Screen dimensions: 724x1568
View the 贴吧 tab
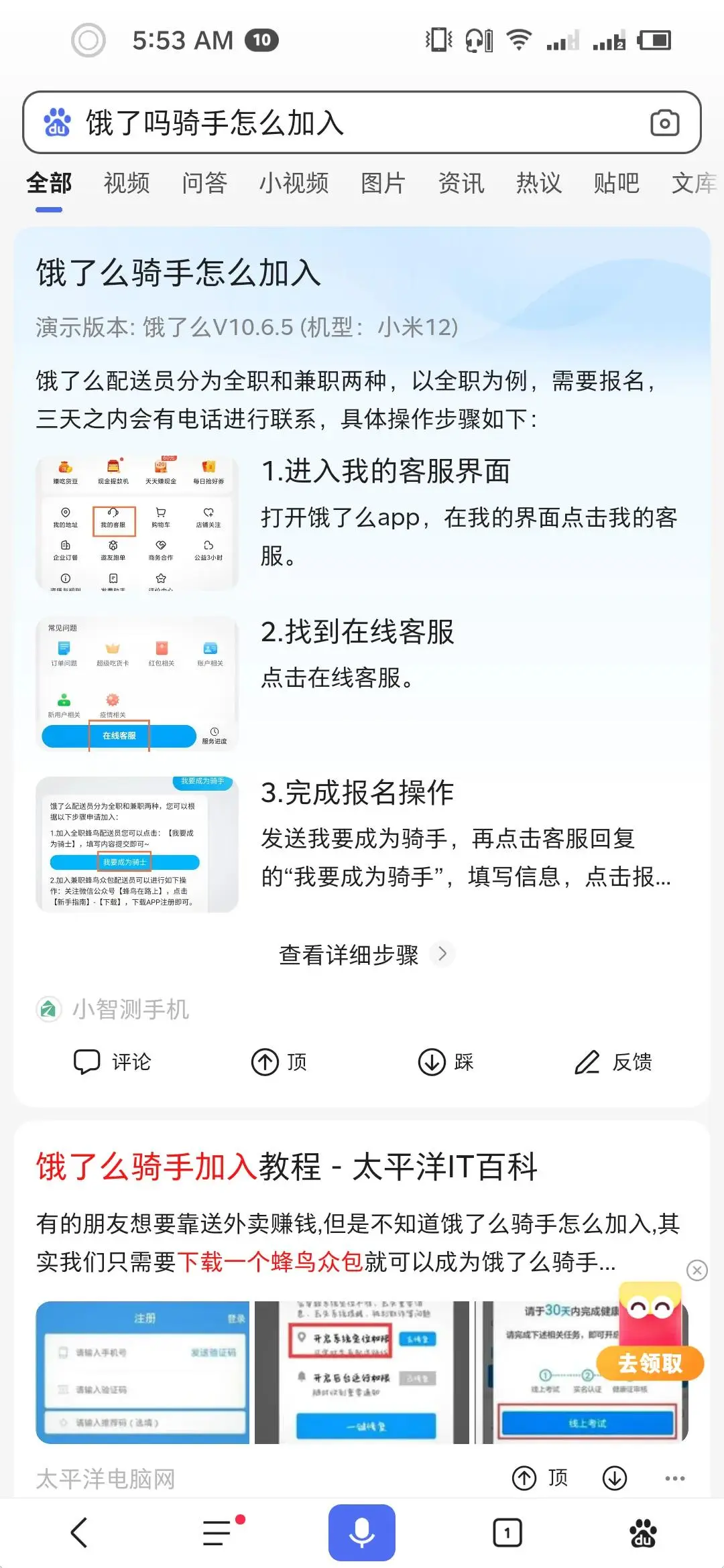point(616,183)
